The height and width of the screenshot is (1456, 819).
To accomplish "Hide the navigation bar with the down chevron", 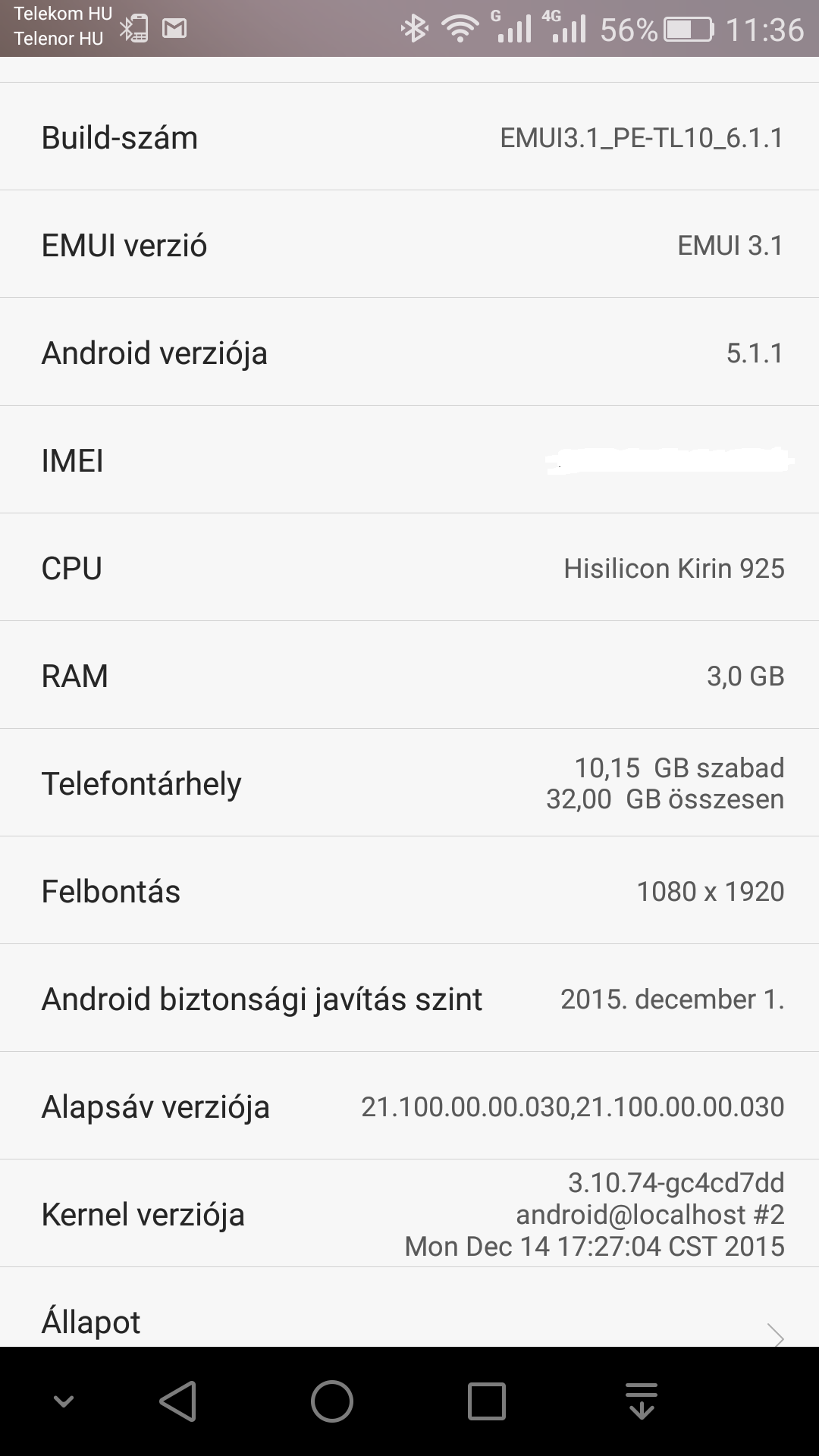I will click(x=64, y=1401).
